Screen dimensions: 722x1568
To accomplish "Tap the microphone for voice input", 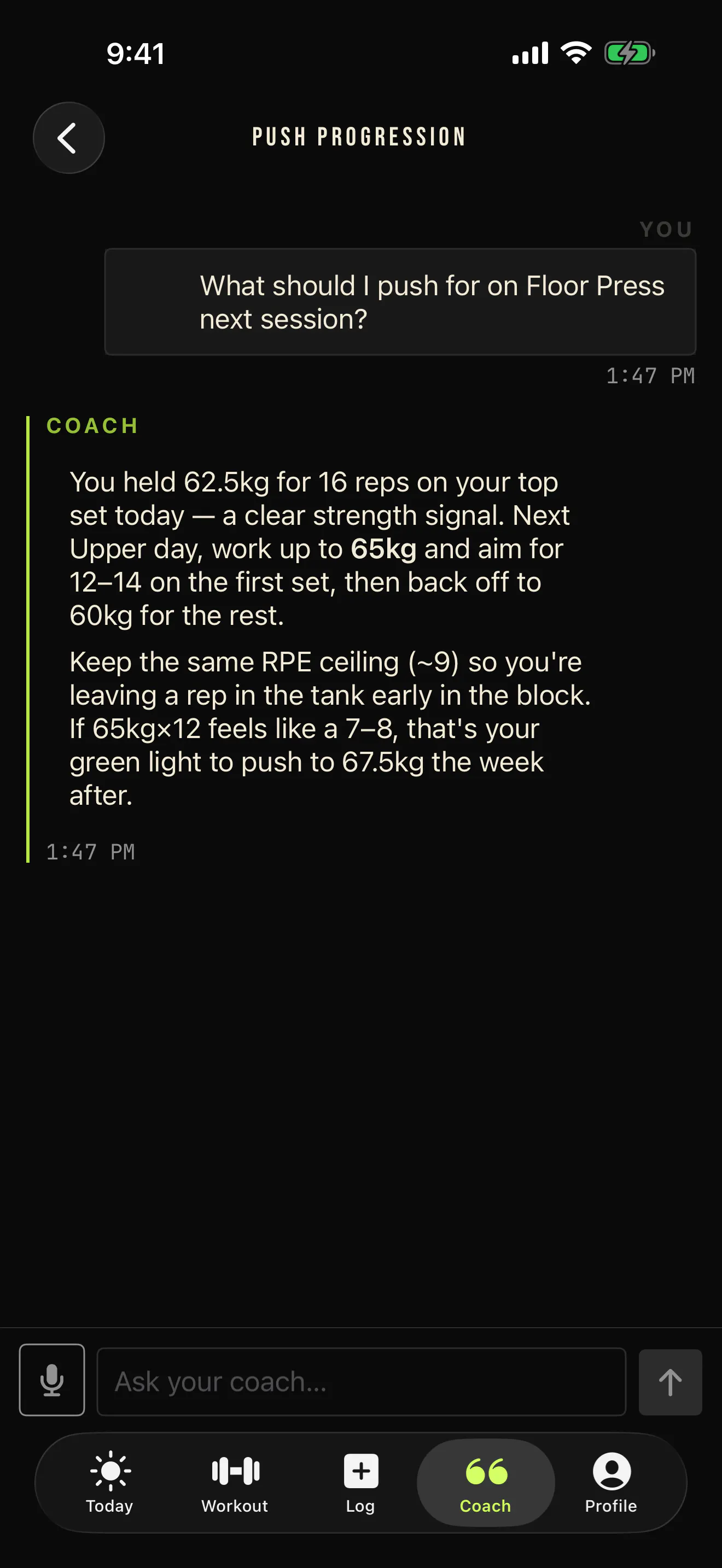I will tap(52, 1380).
